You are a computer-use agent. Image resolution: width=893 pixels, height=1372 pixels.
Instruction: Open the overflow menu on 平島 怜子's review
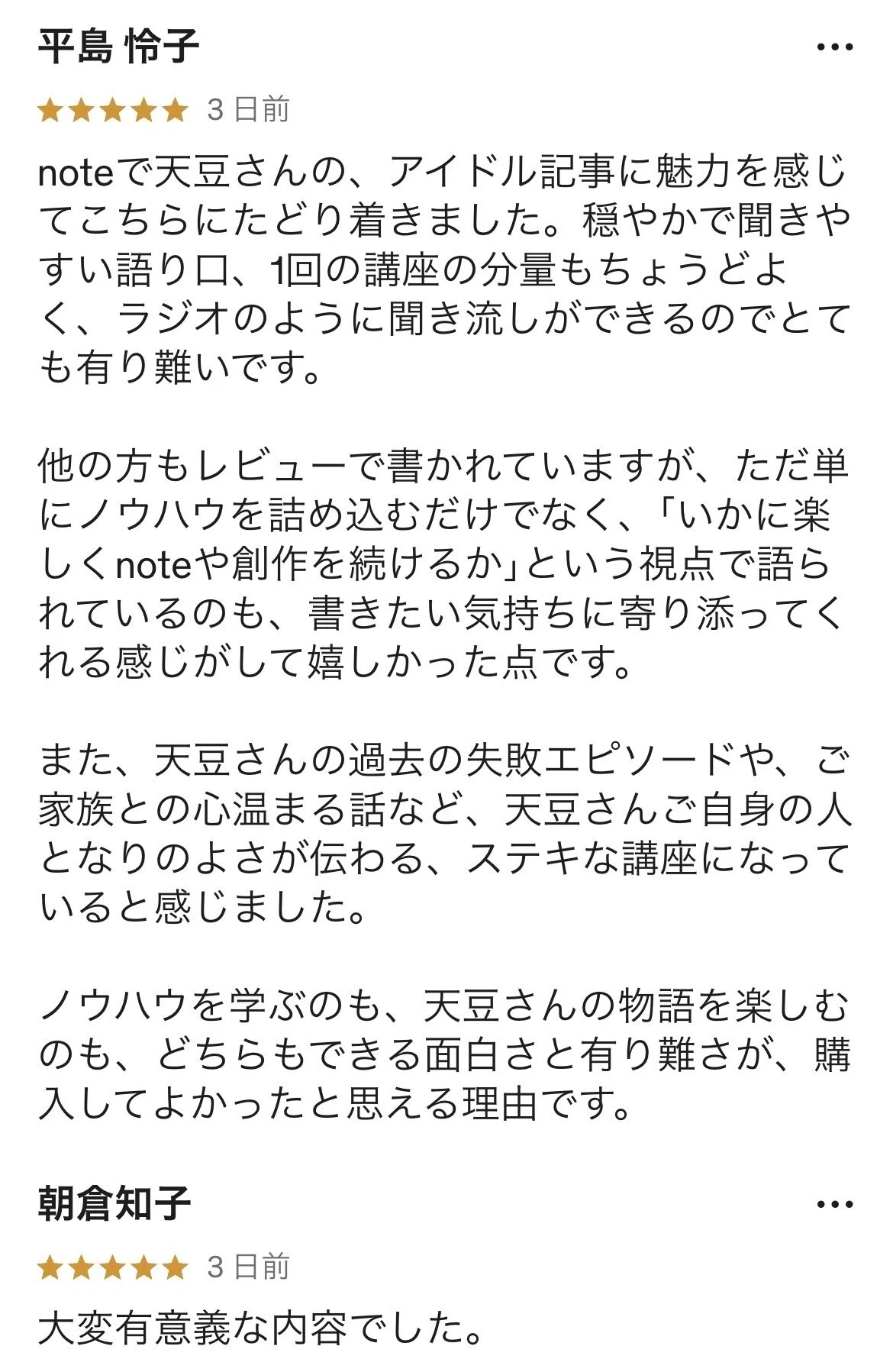pyautogui.click(x=834, y=47)
